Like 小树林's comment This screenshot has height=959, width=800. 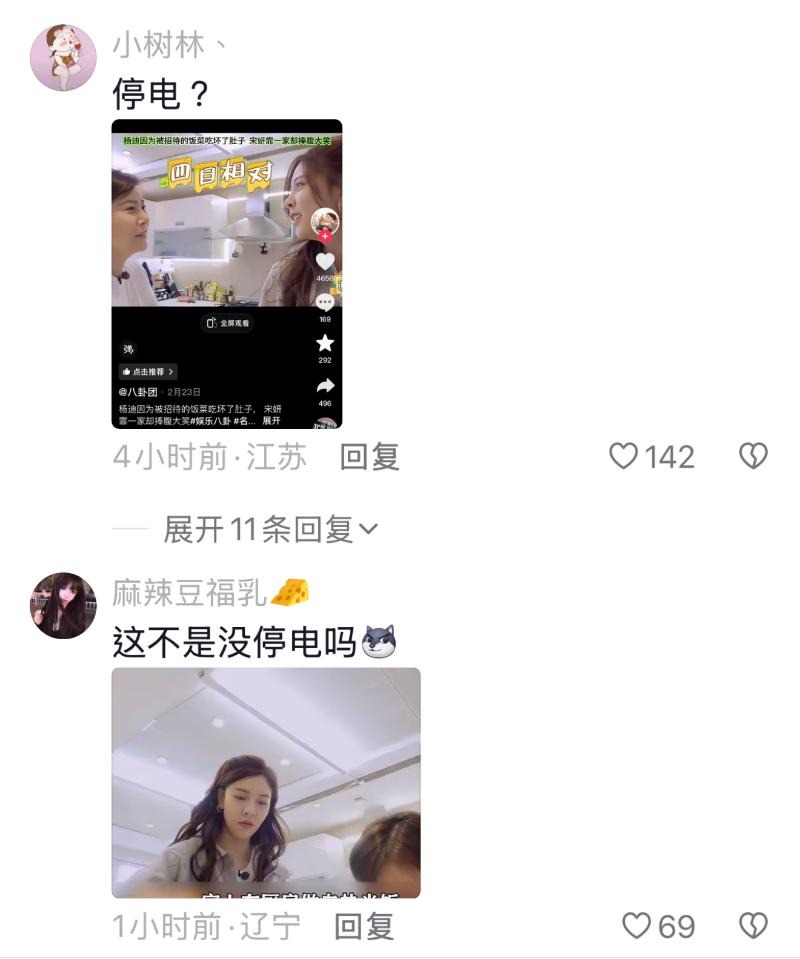coord(624,457)
